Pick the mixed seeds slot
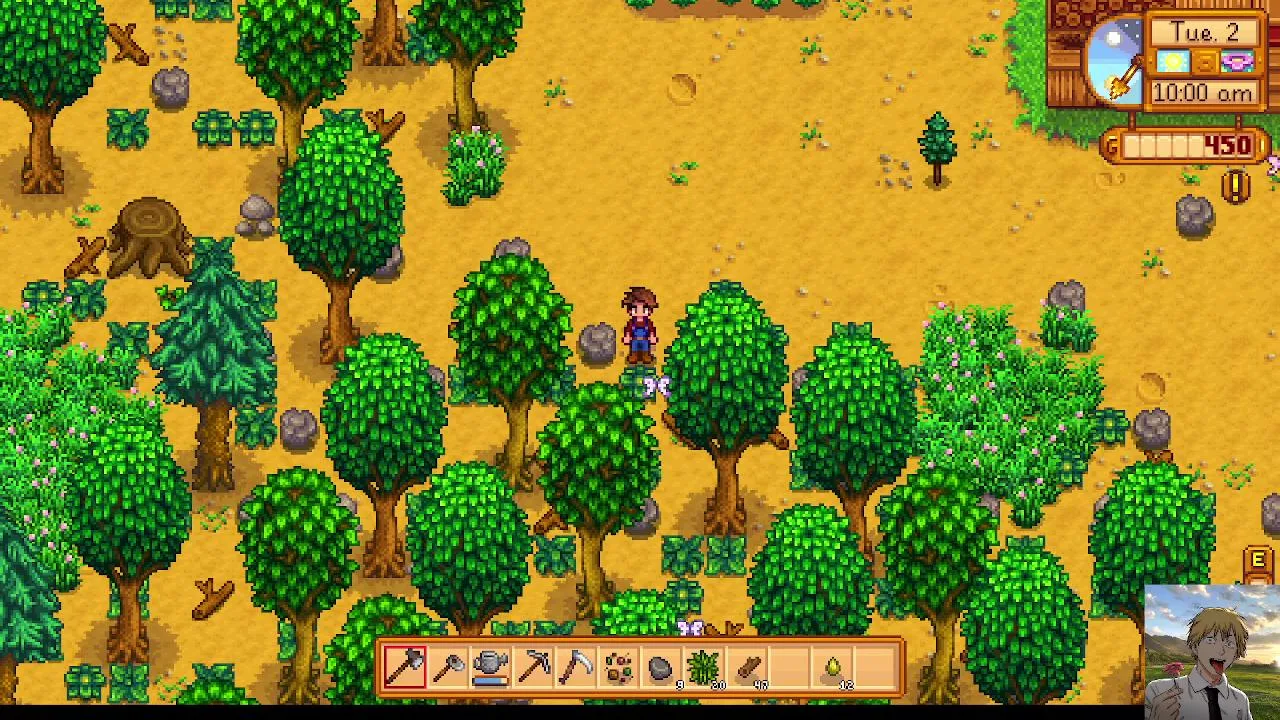Viewport: 1280px width, 720px height. 620,667
